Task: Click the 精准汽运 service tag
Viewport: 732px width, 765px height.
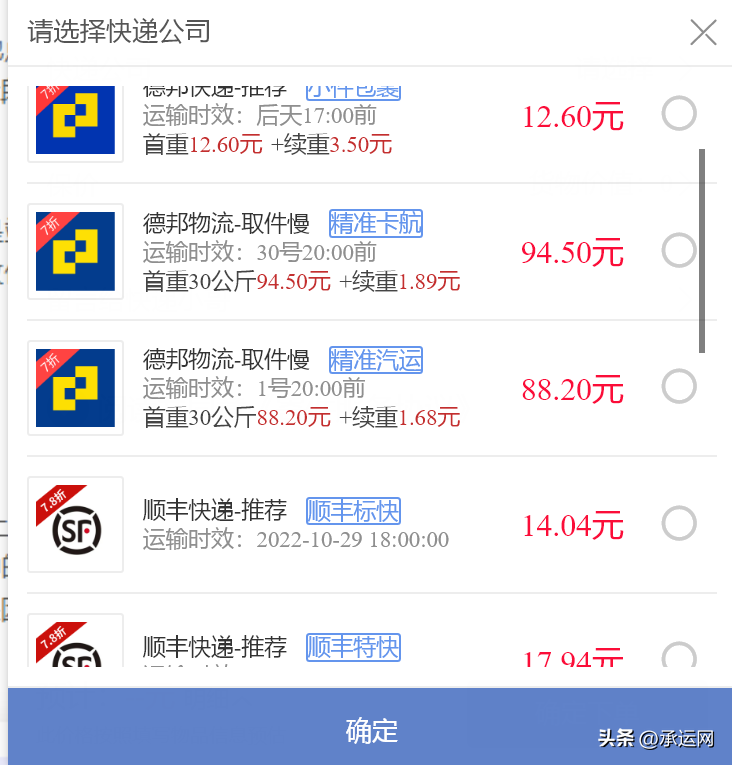Action: (x=375, y=360)
